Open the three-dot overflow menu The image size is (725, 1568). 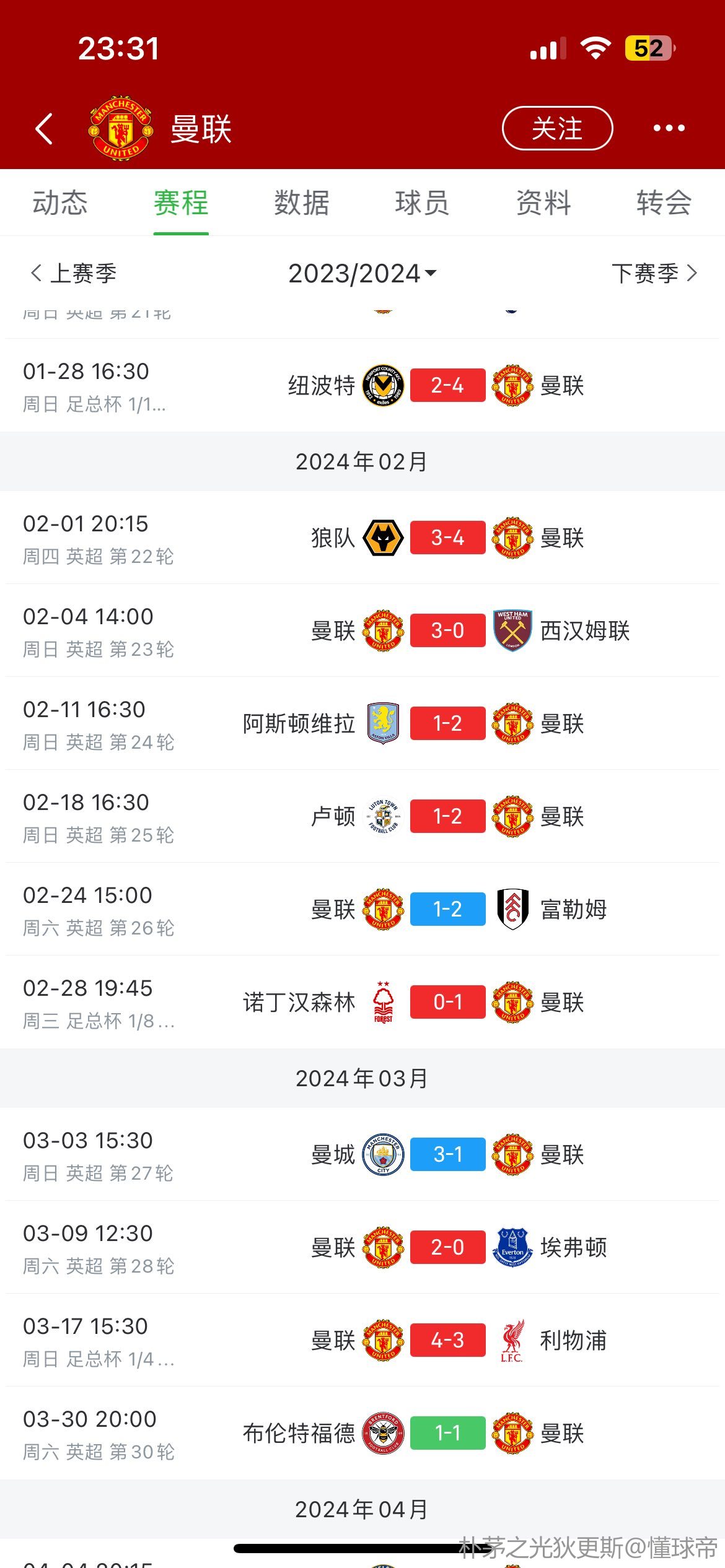[669, 128]
